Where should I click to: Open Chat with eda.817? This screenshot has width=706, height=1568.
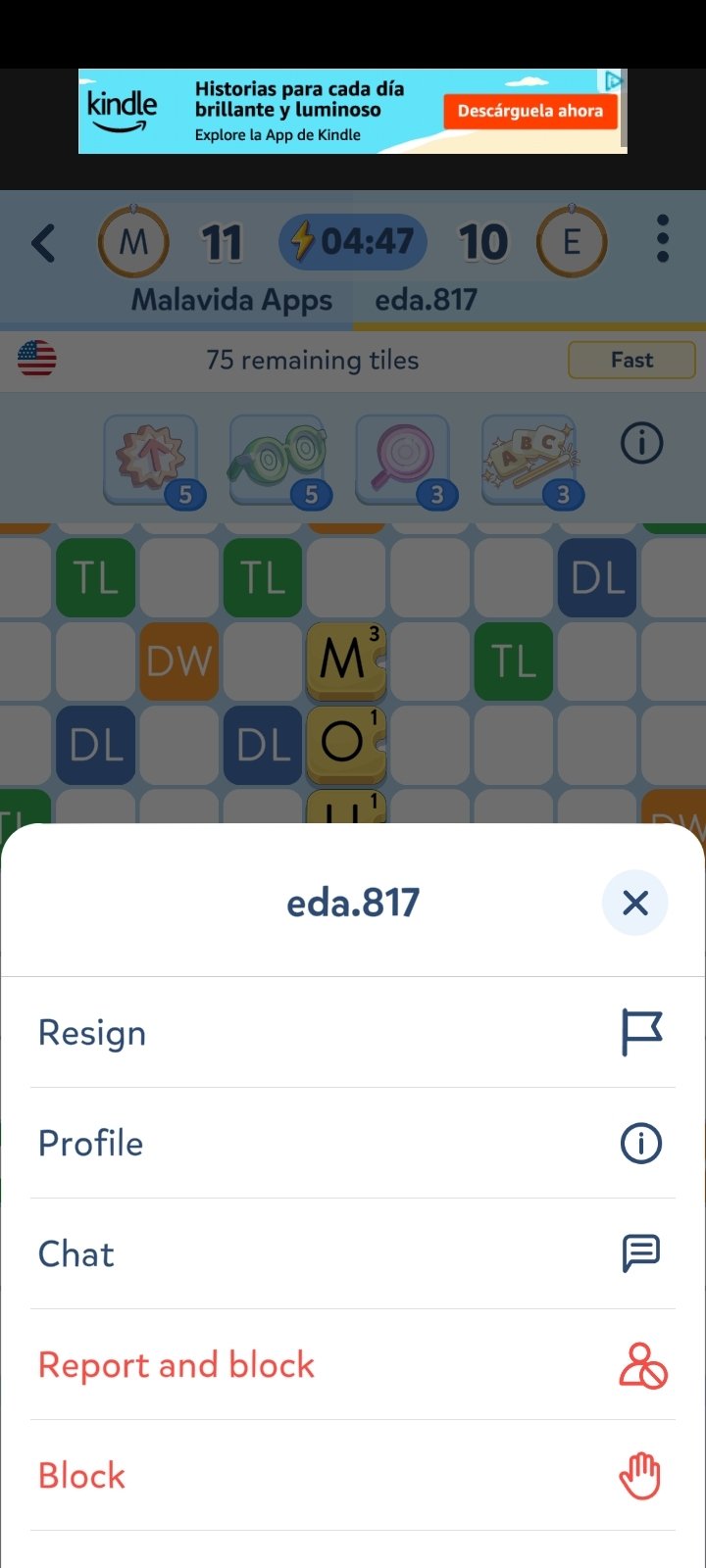(353, 1254)
